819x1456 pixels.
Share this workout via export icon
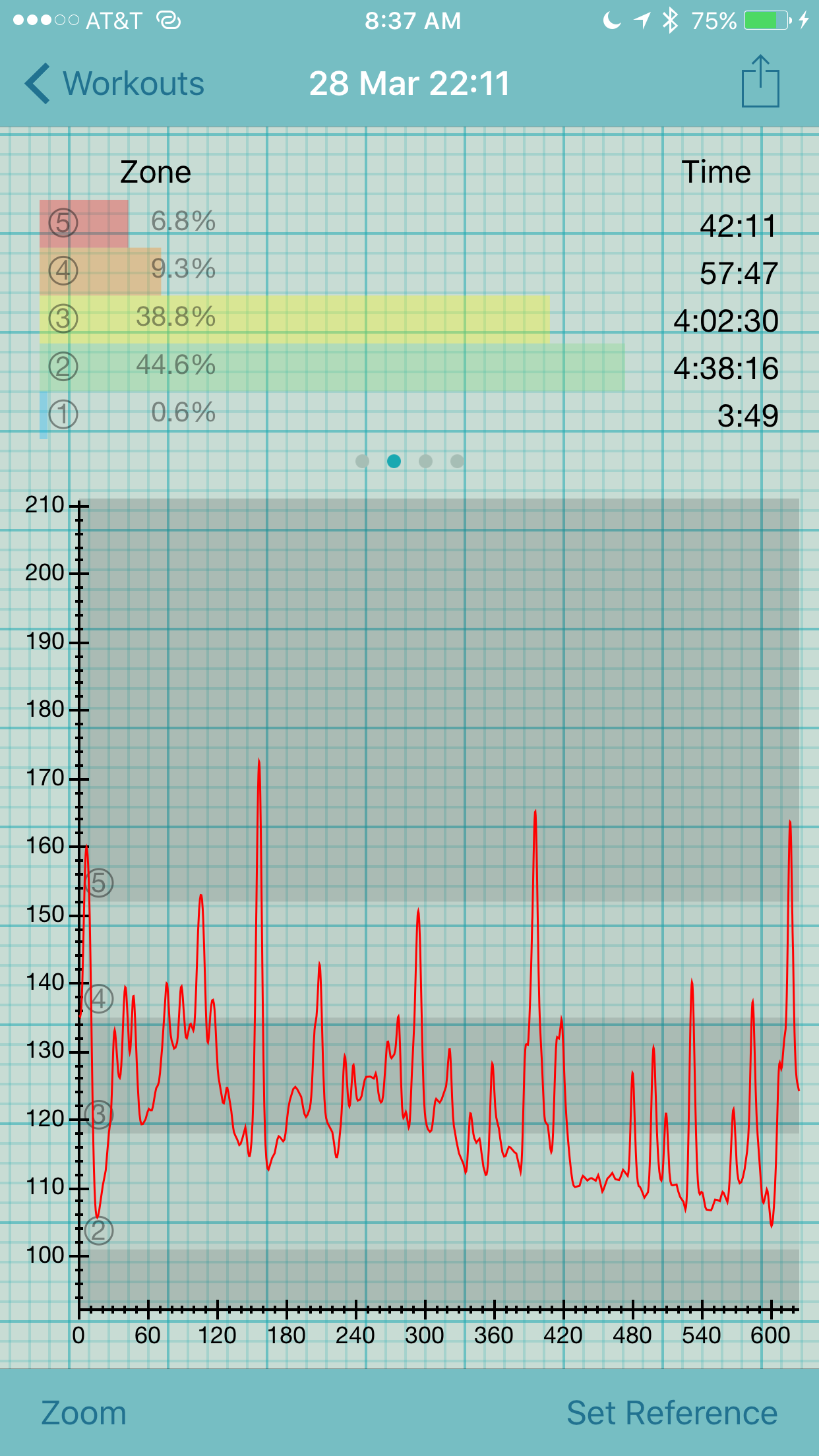(x=760, y=81)
